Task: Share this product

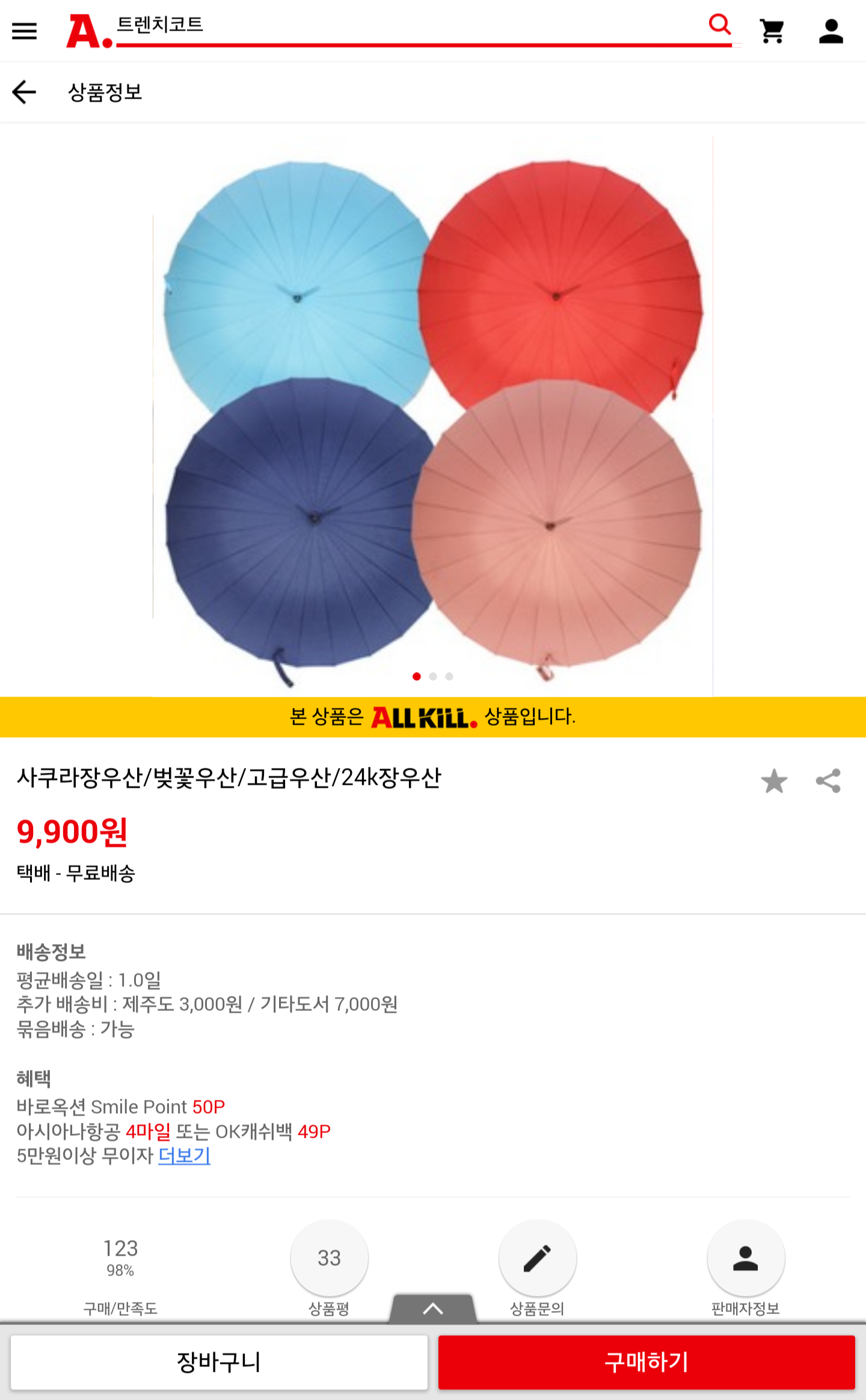Action: coord(828,781)
